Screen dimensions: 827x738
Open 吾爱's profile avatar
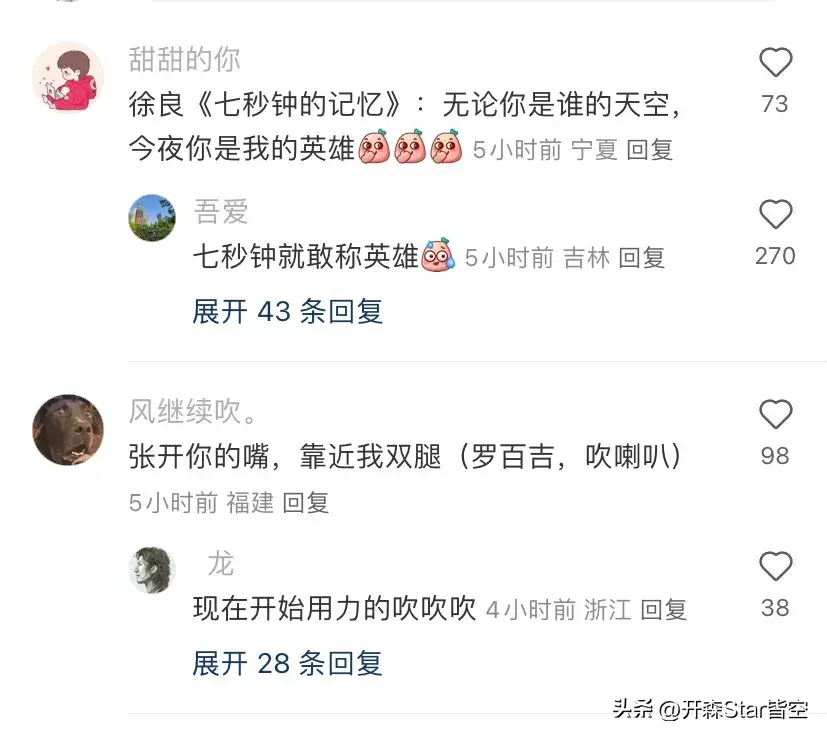[x=152, y=218]
